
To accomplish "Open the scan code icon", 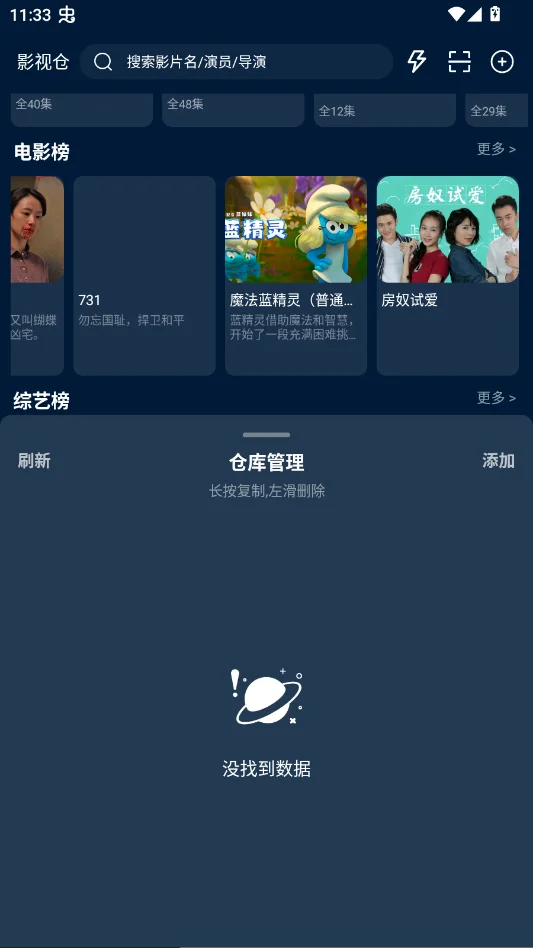I will (x=459, y=62).
